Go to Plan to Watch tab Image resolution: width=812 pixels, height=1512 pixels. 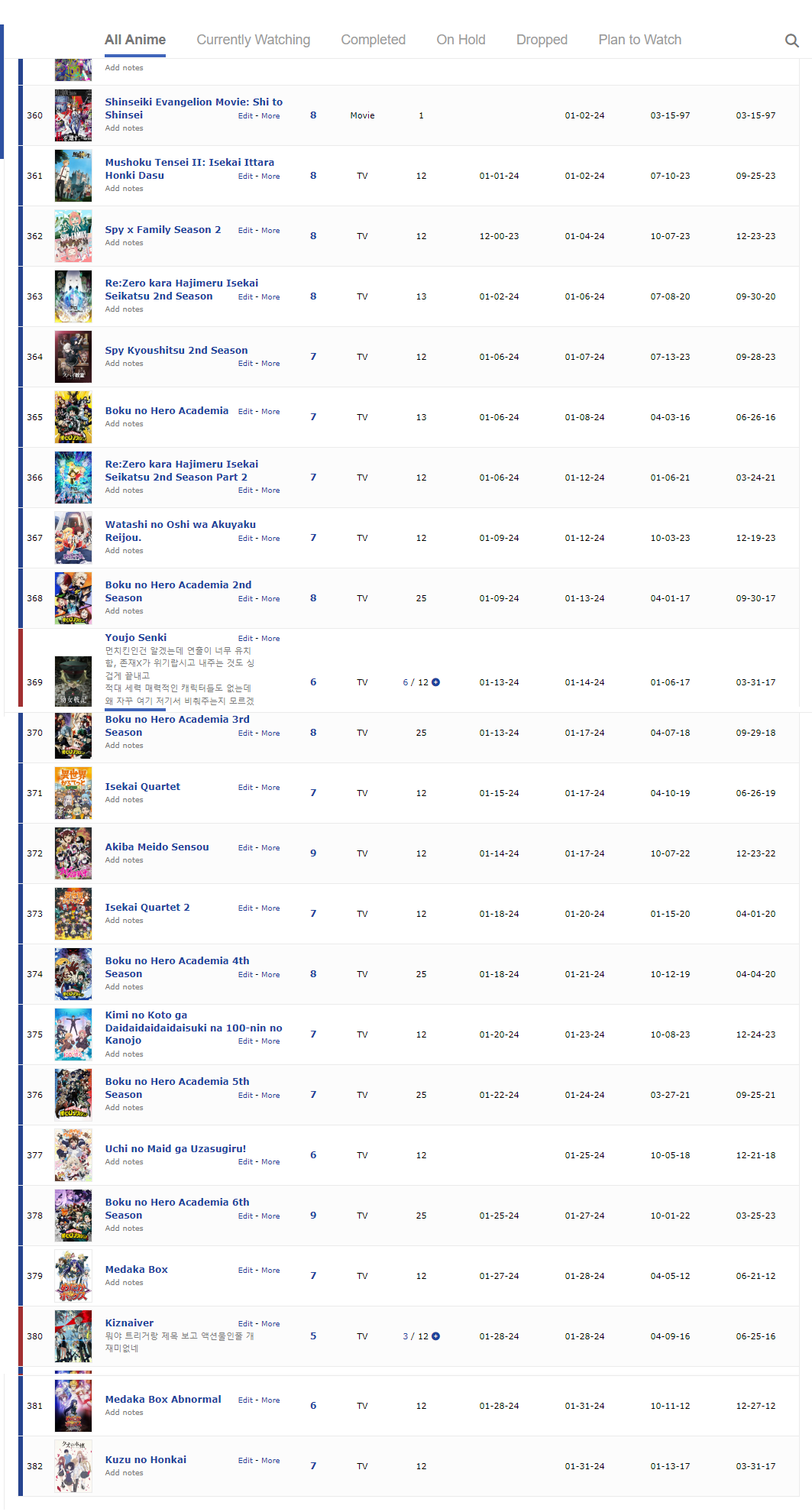point(639,40)
